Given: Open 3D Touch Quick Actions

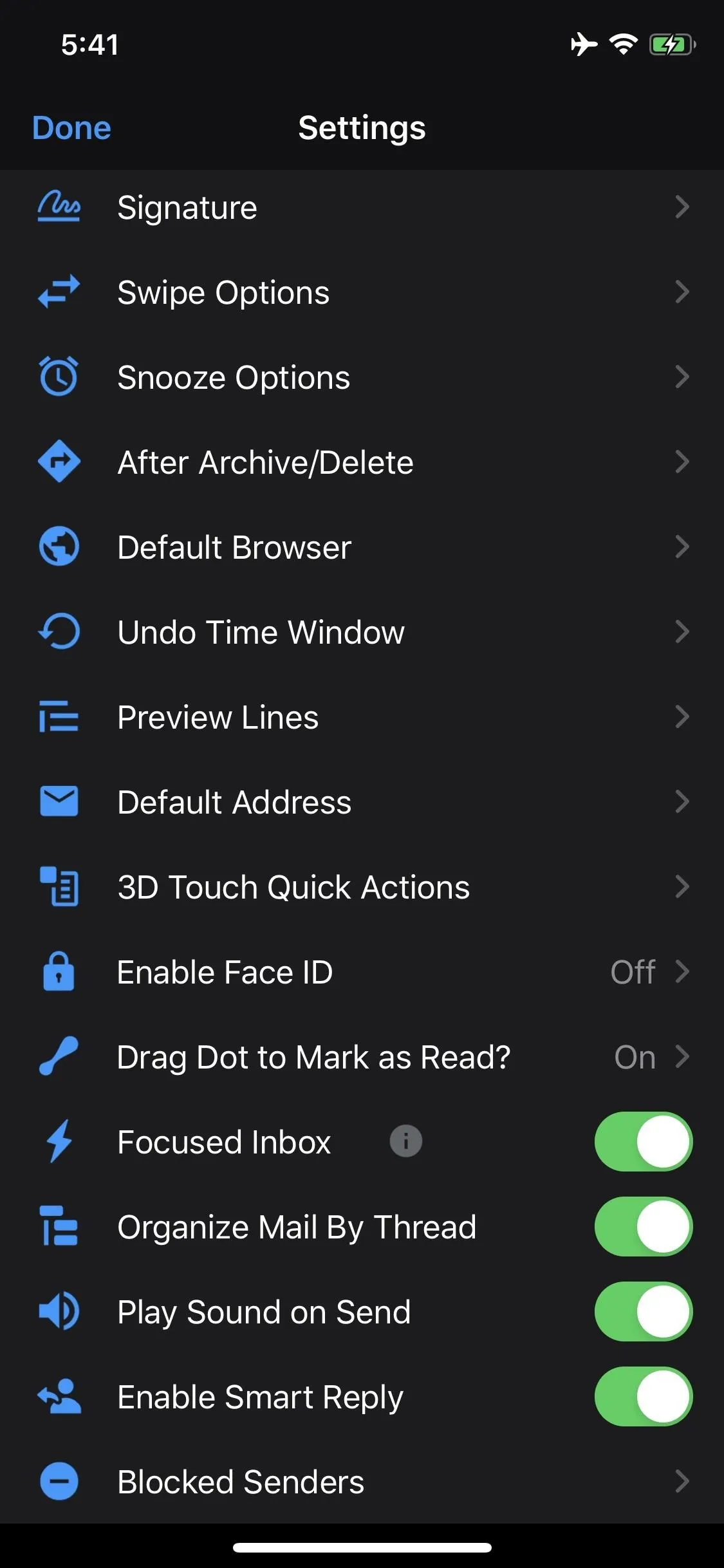Looking at the screenshot, I should [362, 887].
